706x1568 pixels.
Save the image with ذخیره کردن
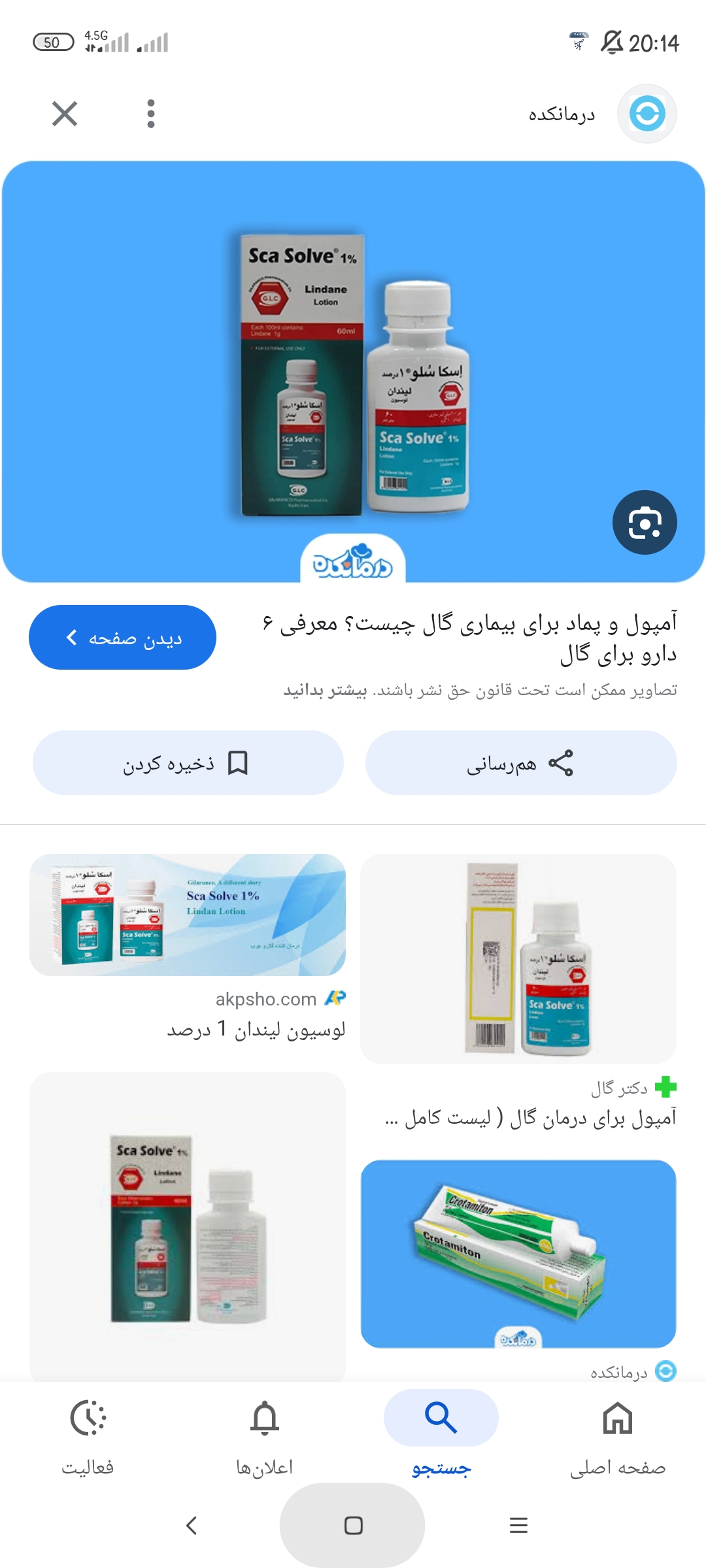pyautogui.click(x=188, y=762)
